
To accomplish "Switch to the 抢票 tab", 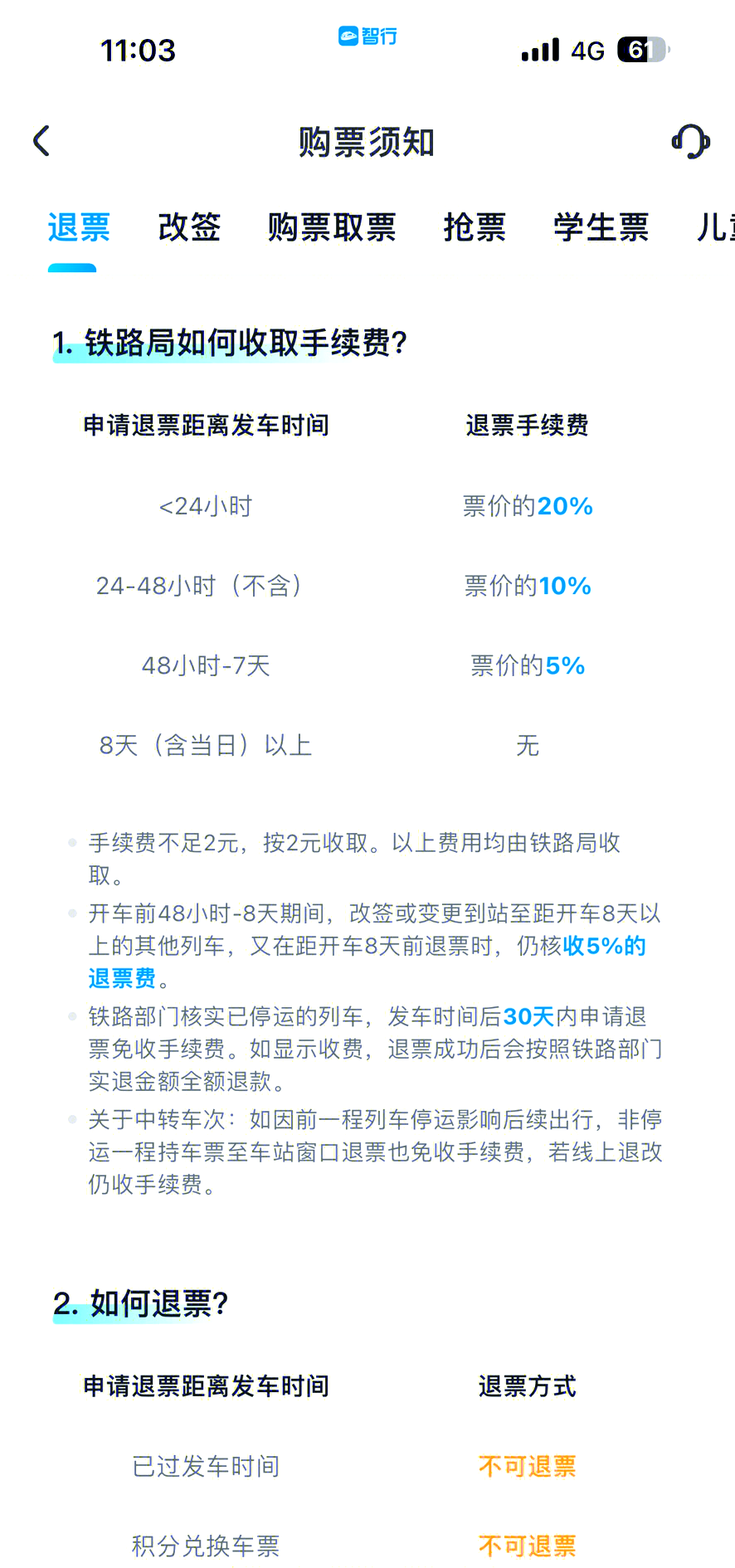I will point(475,227).
